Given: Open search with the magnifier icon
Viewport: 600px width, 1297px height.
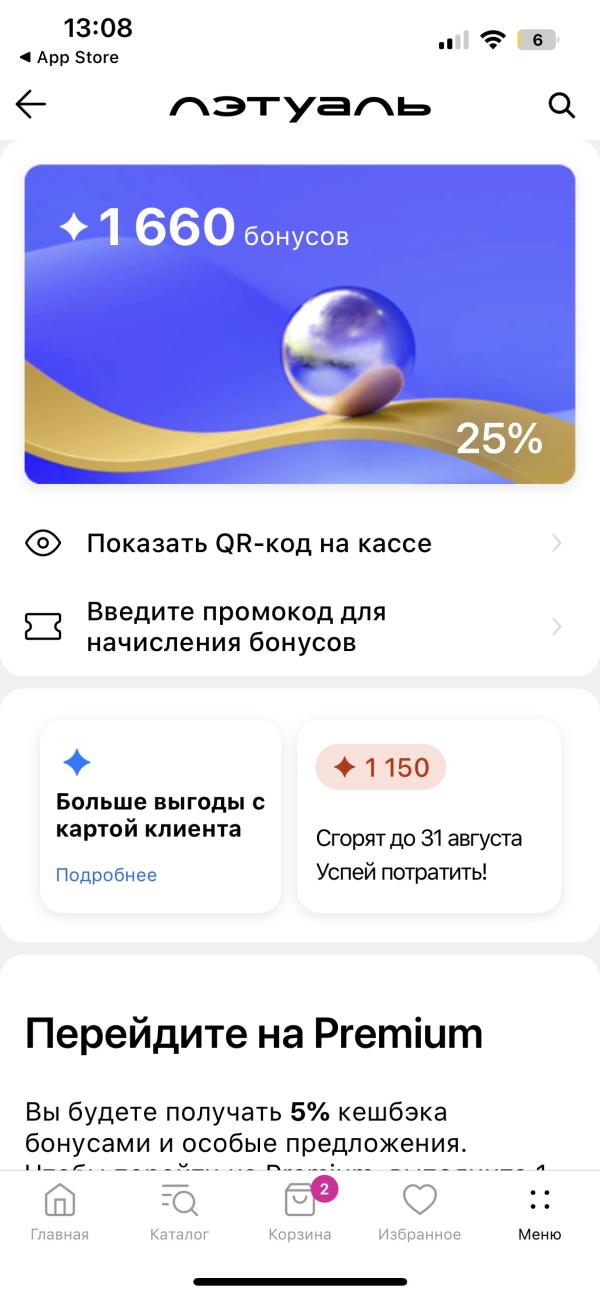Looking at the screenshot, I should coord(562,105).
